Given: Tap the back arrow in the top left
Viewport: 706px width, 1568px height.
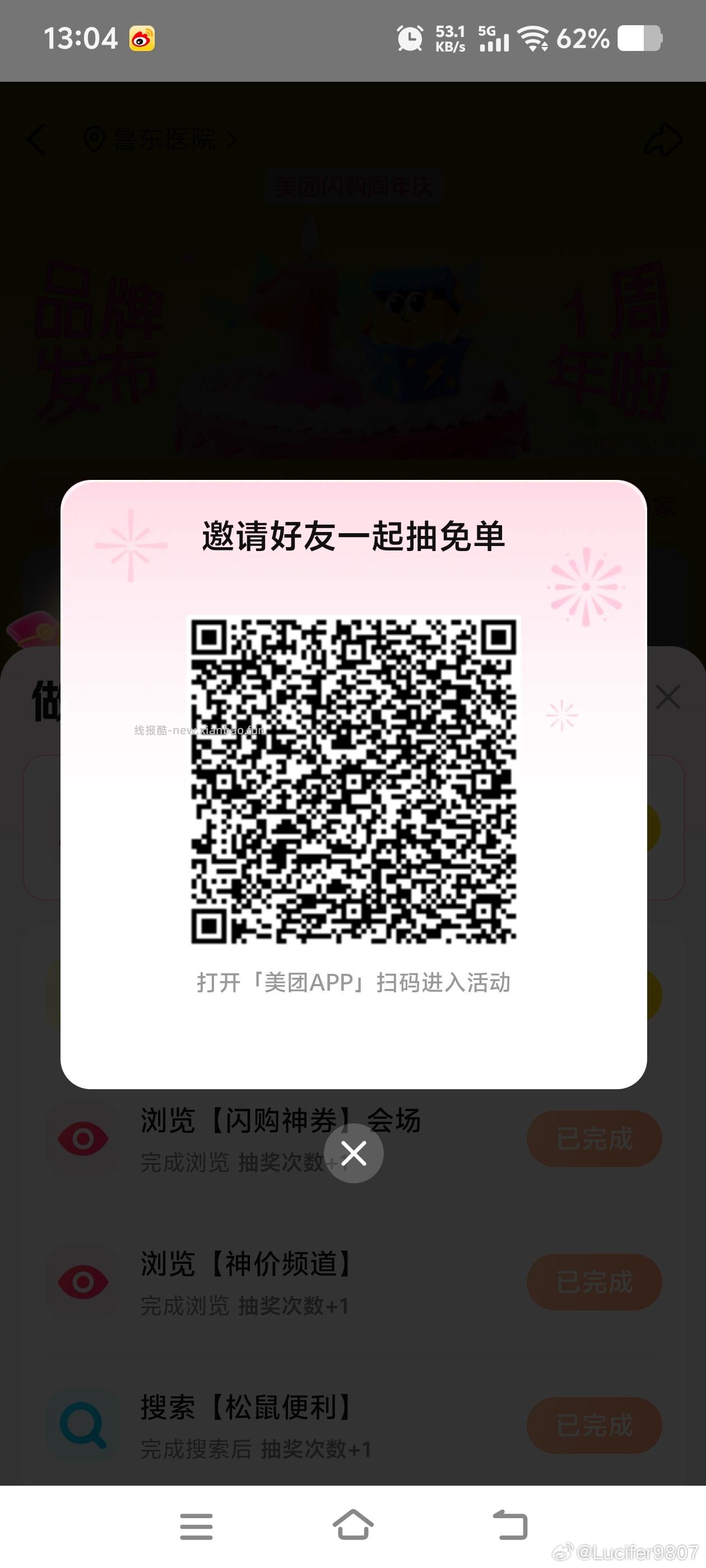Looking at the screenshot, I should point(35,139).
